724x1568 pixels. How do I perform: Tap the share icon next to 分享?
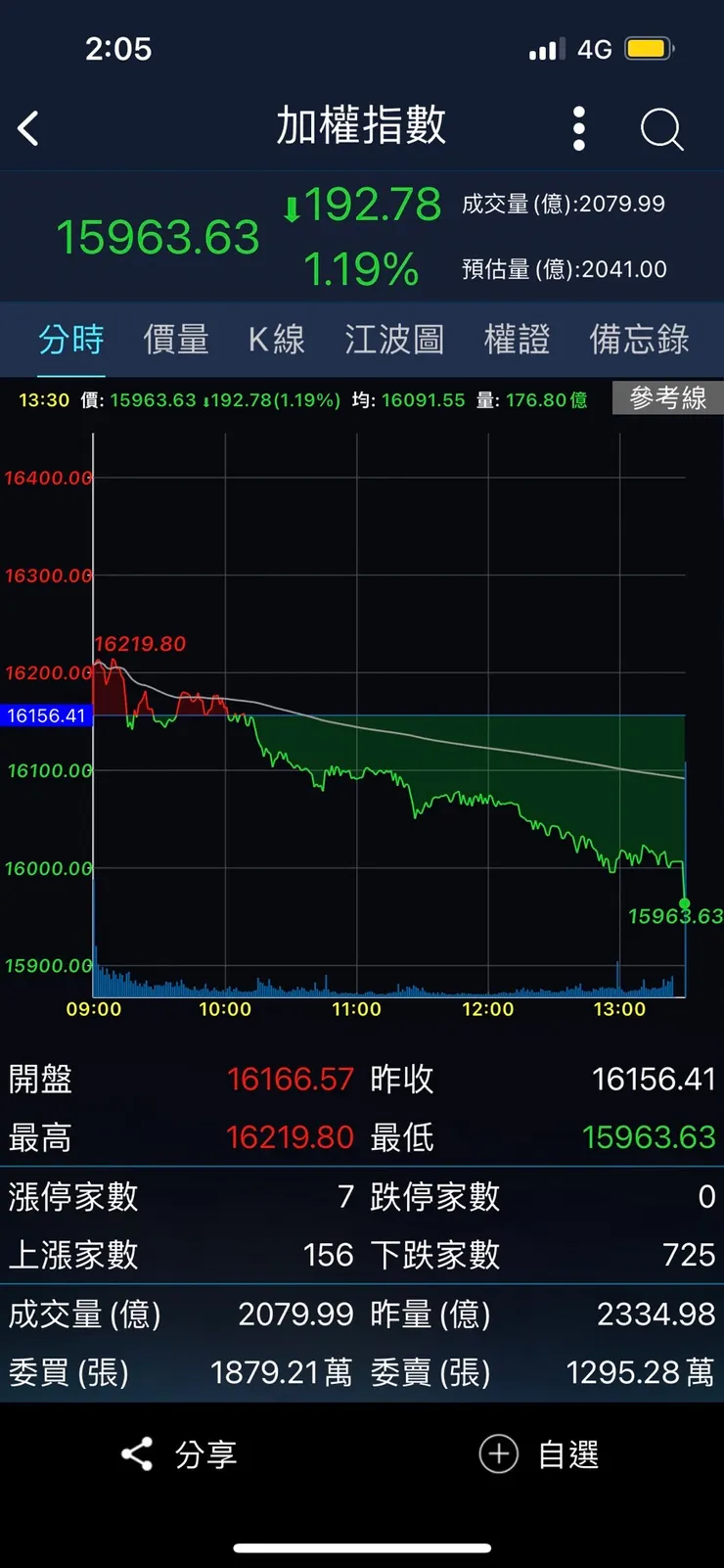(137, 1455)
